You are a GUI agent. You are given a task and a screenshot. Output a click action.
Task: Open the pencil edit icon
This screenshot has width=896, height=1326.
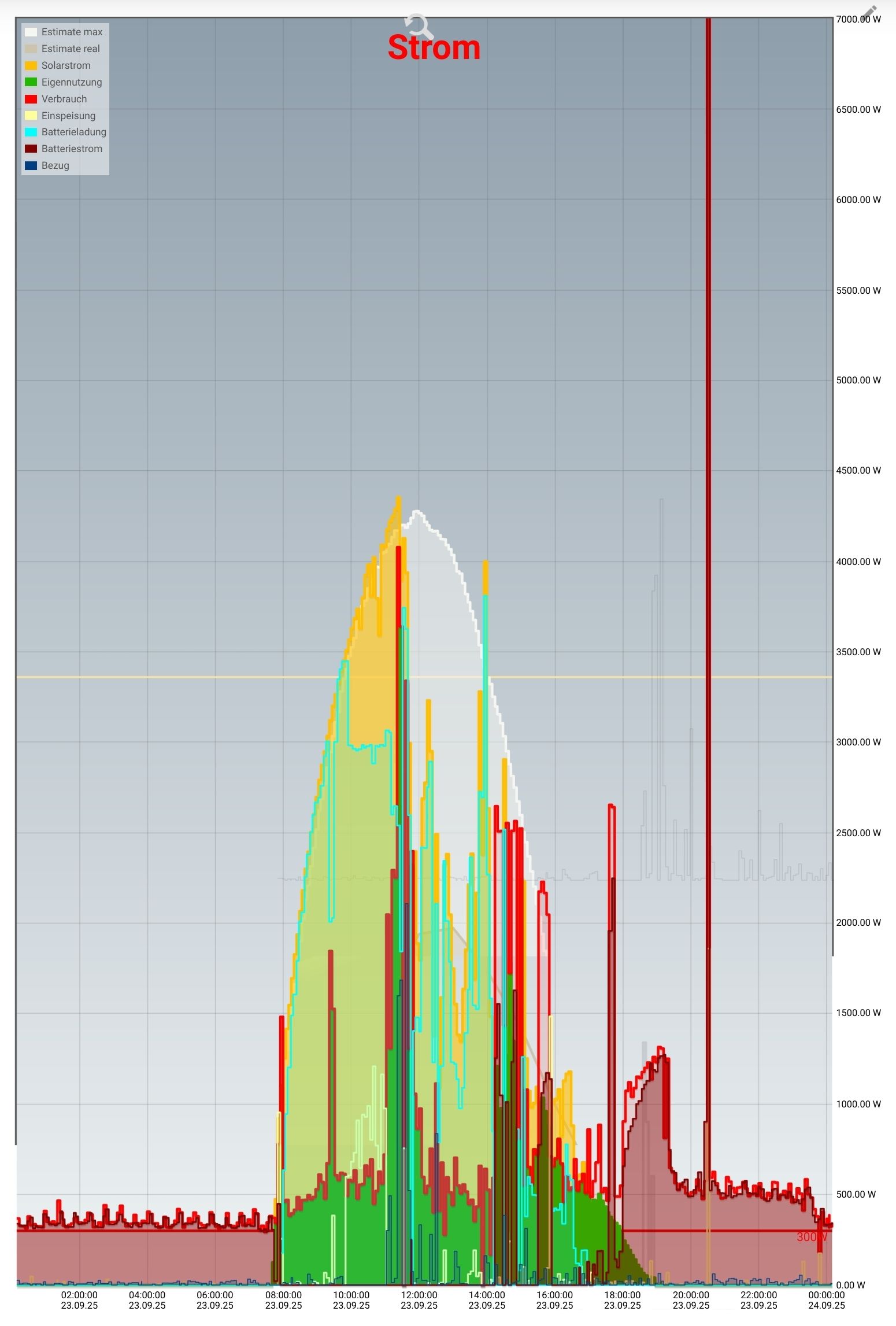coord(869,13)
